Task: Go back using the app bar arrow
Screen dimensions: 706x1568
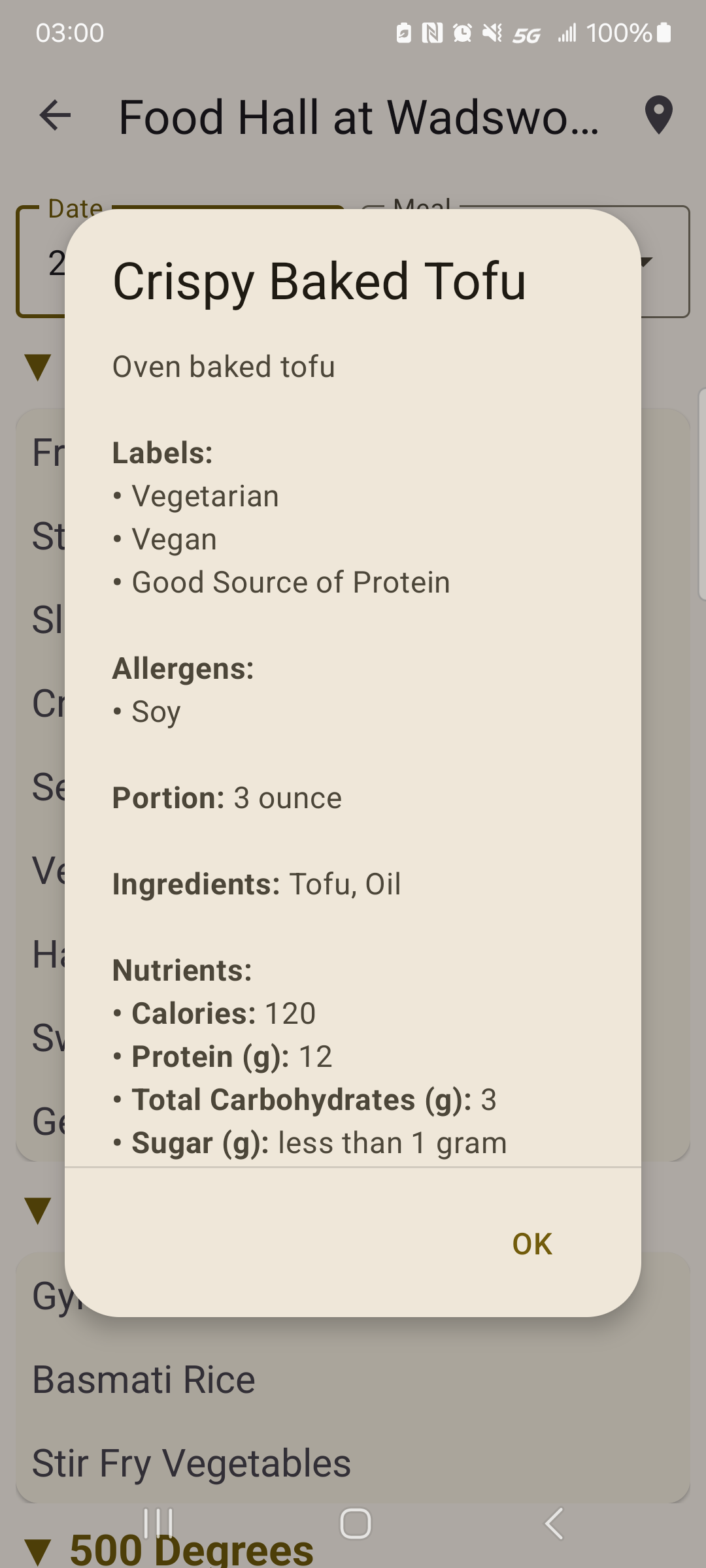Action: coord(55,116)
